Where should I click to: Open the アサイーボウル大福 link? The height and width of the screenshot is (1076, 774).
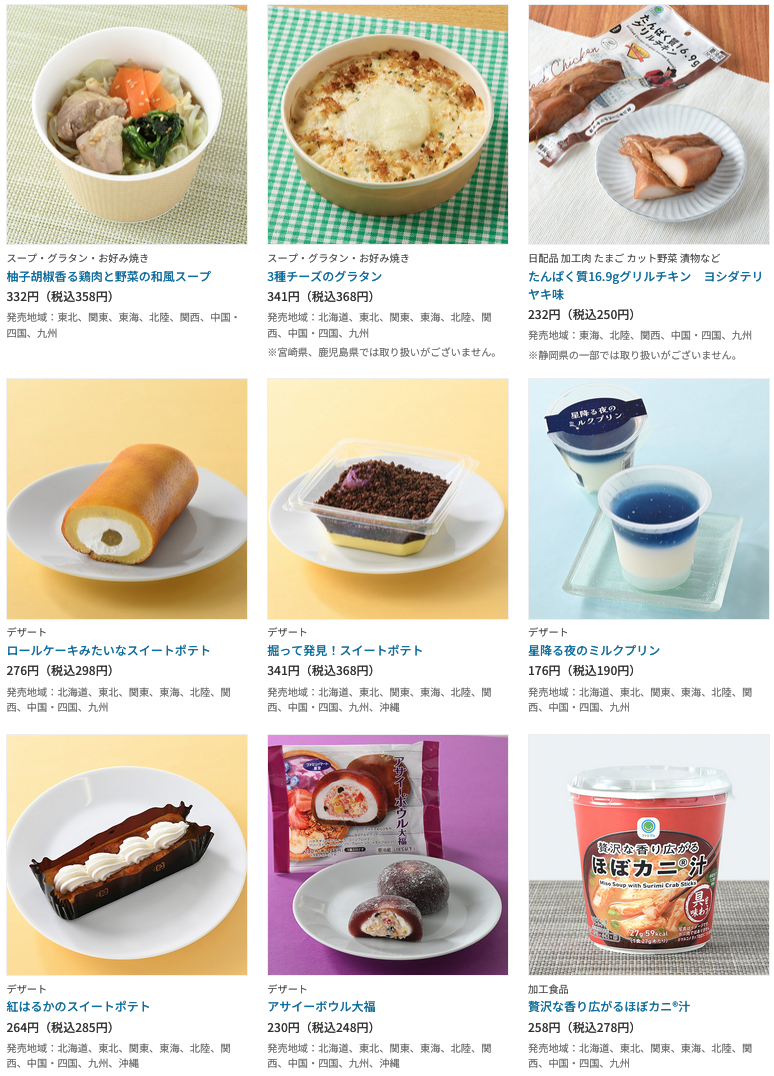321,1006
